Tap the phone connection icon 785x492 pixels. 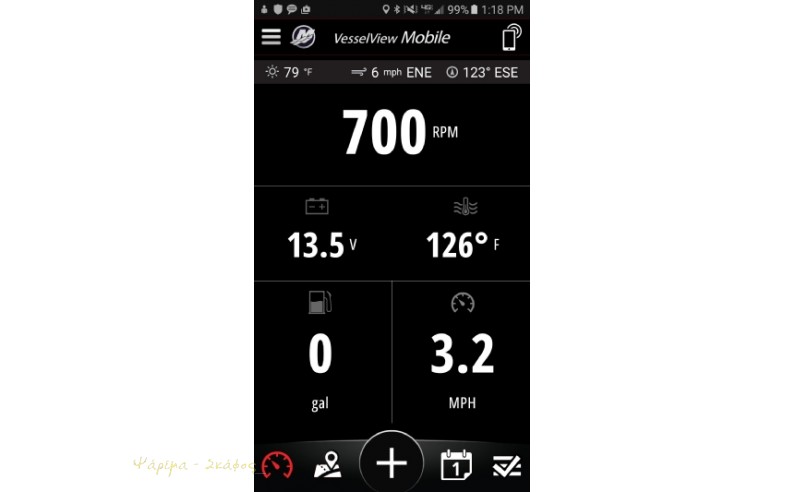(511, 38)
